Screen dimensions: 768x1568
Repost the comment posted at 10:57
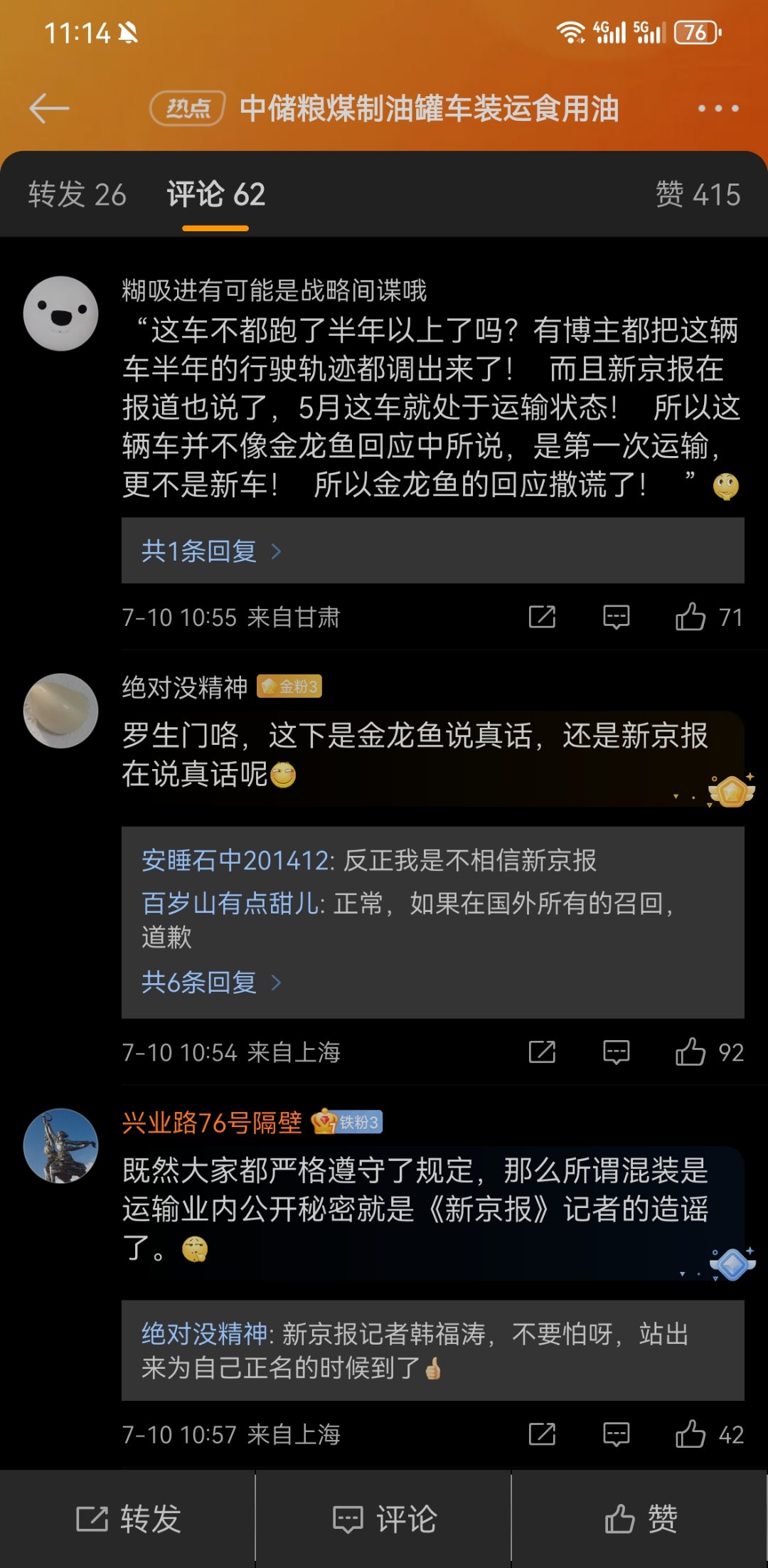[x=542, y=1434]
